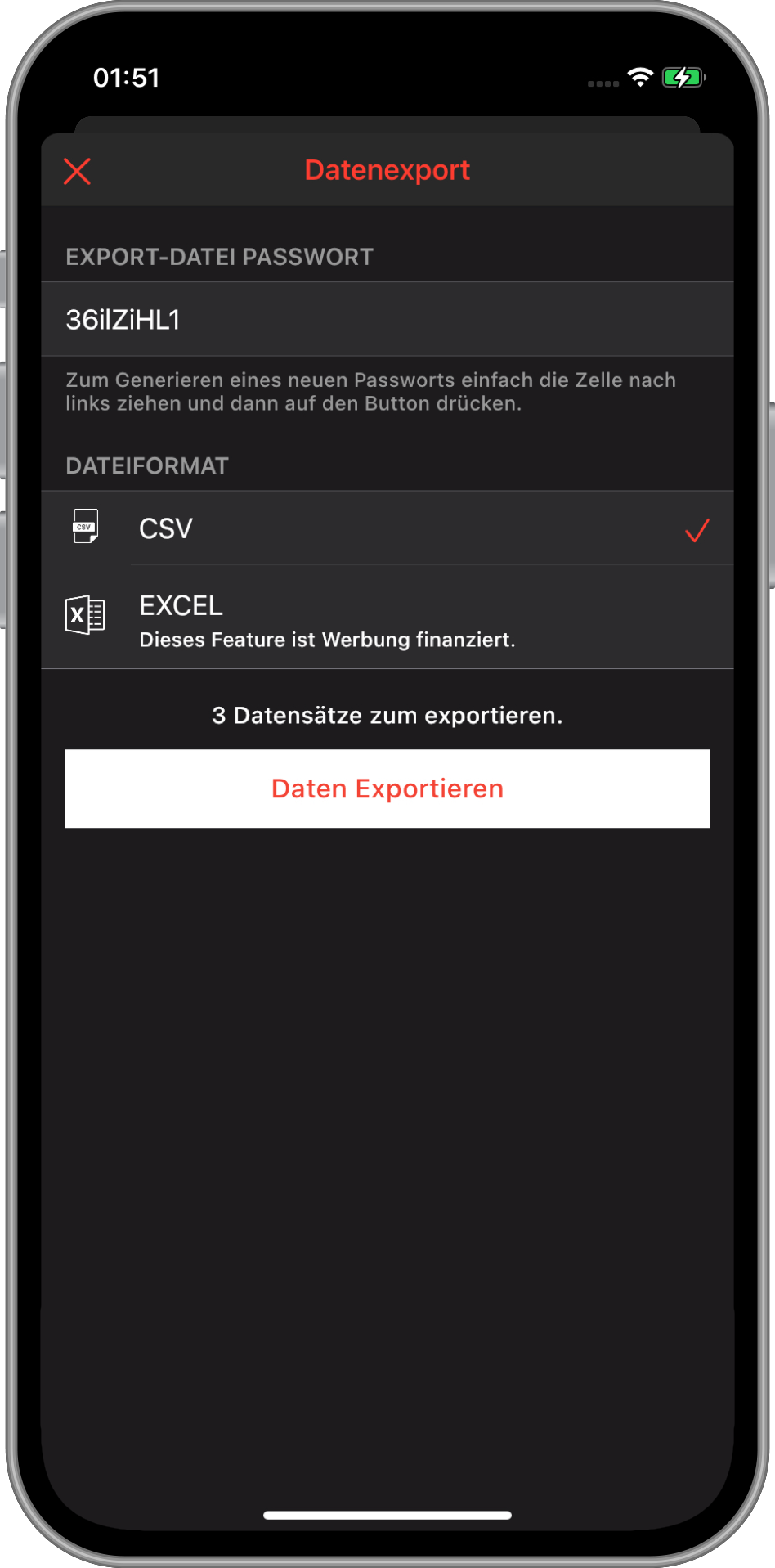775x1568 pixels.
Task: Tap the Daten Exportieren button
Action: (387, 788)
